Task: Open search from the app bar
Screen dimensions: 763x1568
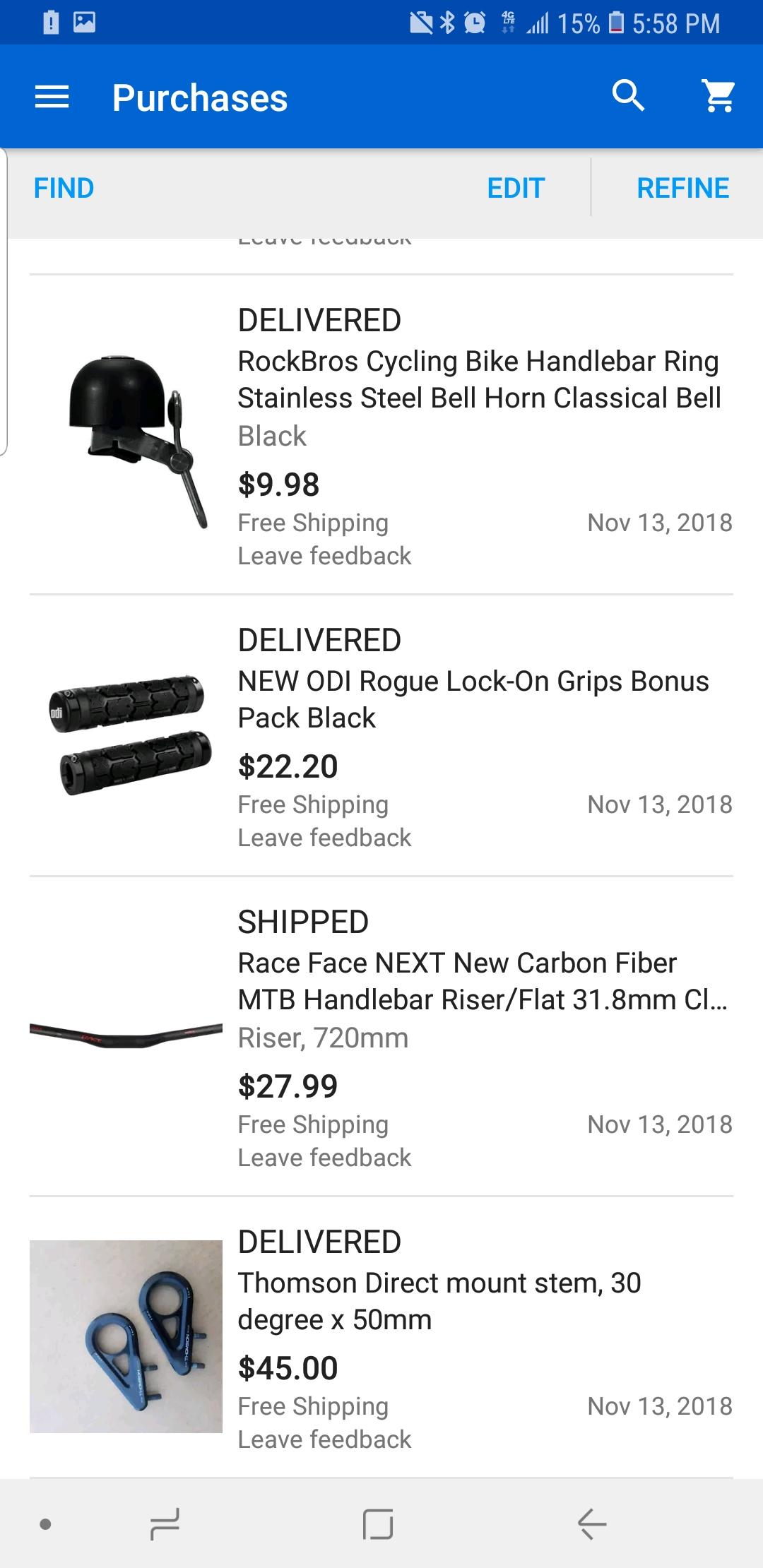Action: tap(628, 95)
